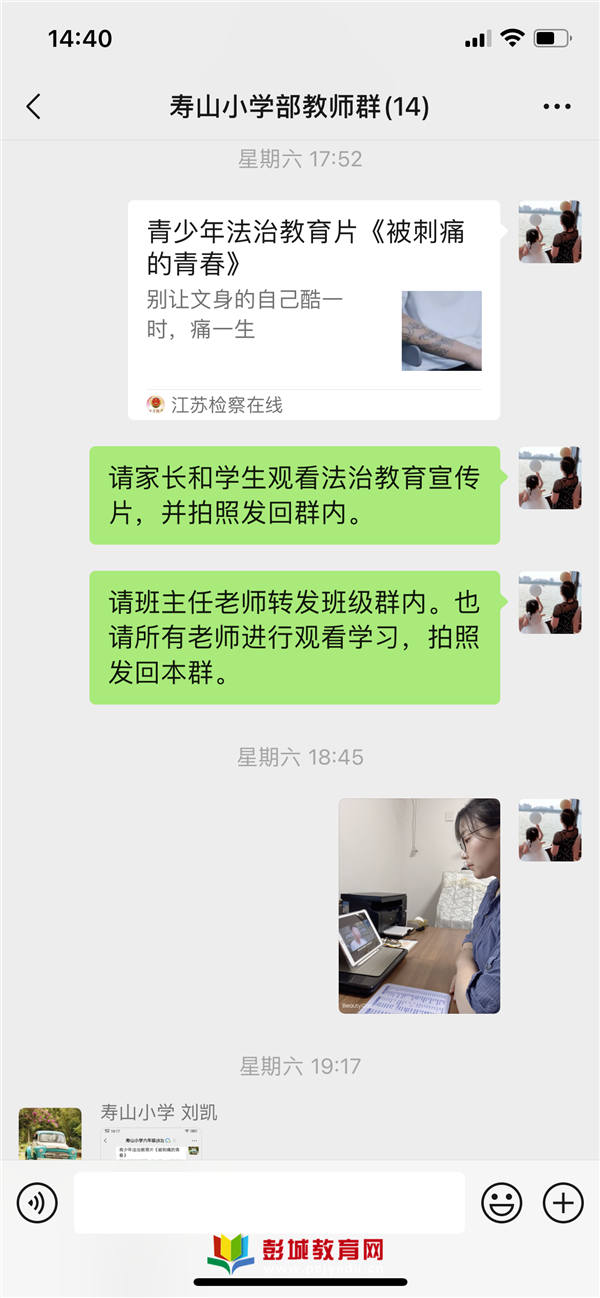The height and width of the screenshot is (1298, 600).
Task: Open the emoji sticker panel
Action: (x=501, y=1203)
